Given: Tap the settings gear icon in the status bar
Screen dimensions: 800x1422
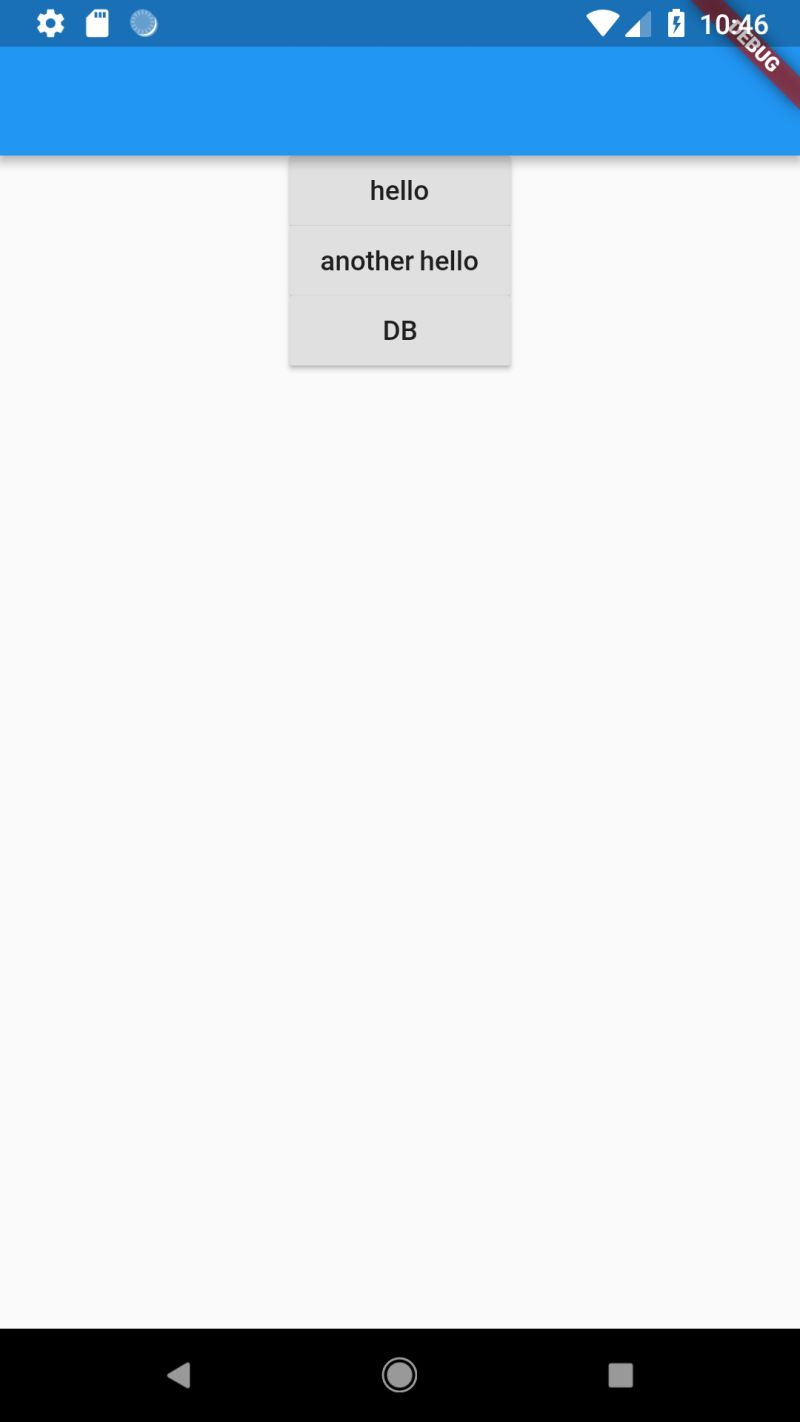Looking at the screenshot, I should coord(50,23).
